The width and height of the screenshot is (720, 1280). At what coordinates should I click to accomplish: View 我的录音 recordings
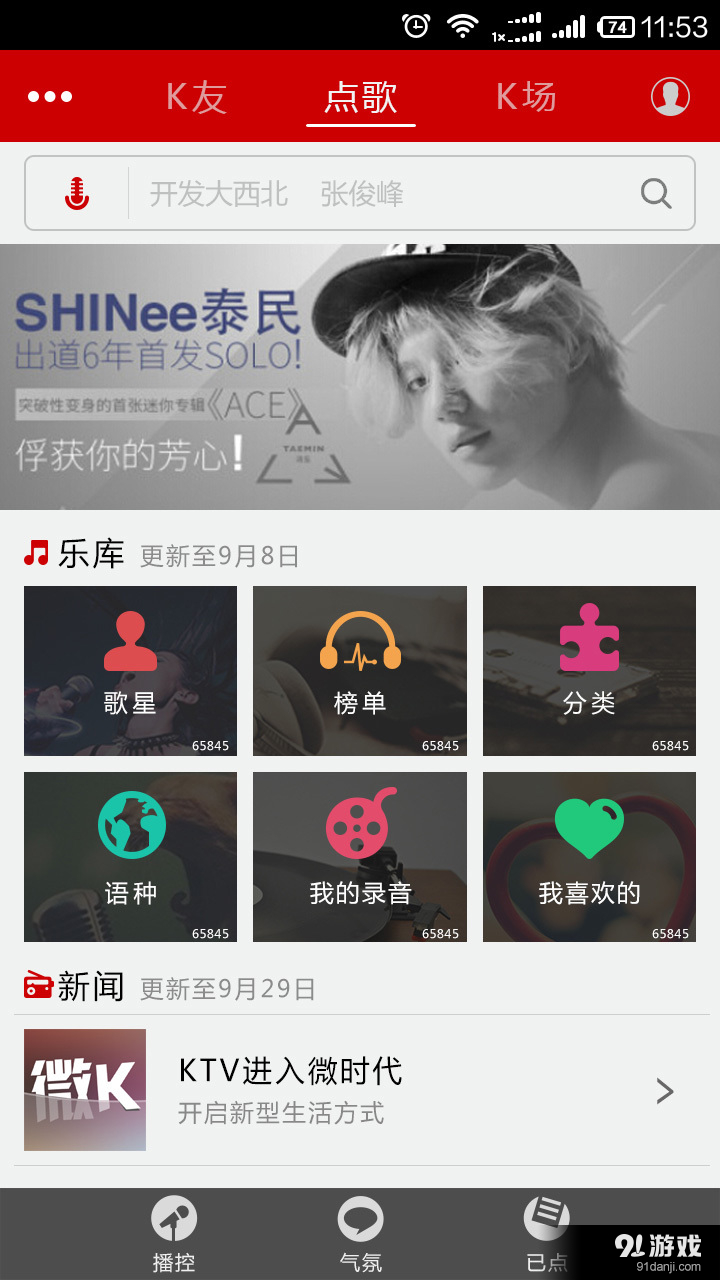pyautogui.click(x=360, y=857)
